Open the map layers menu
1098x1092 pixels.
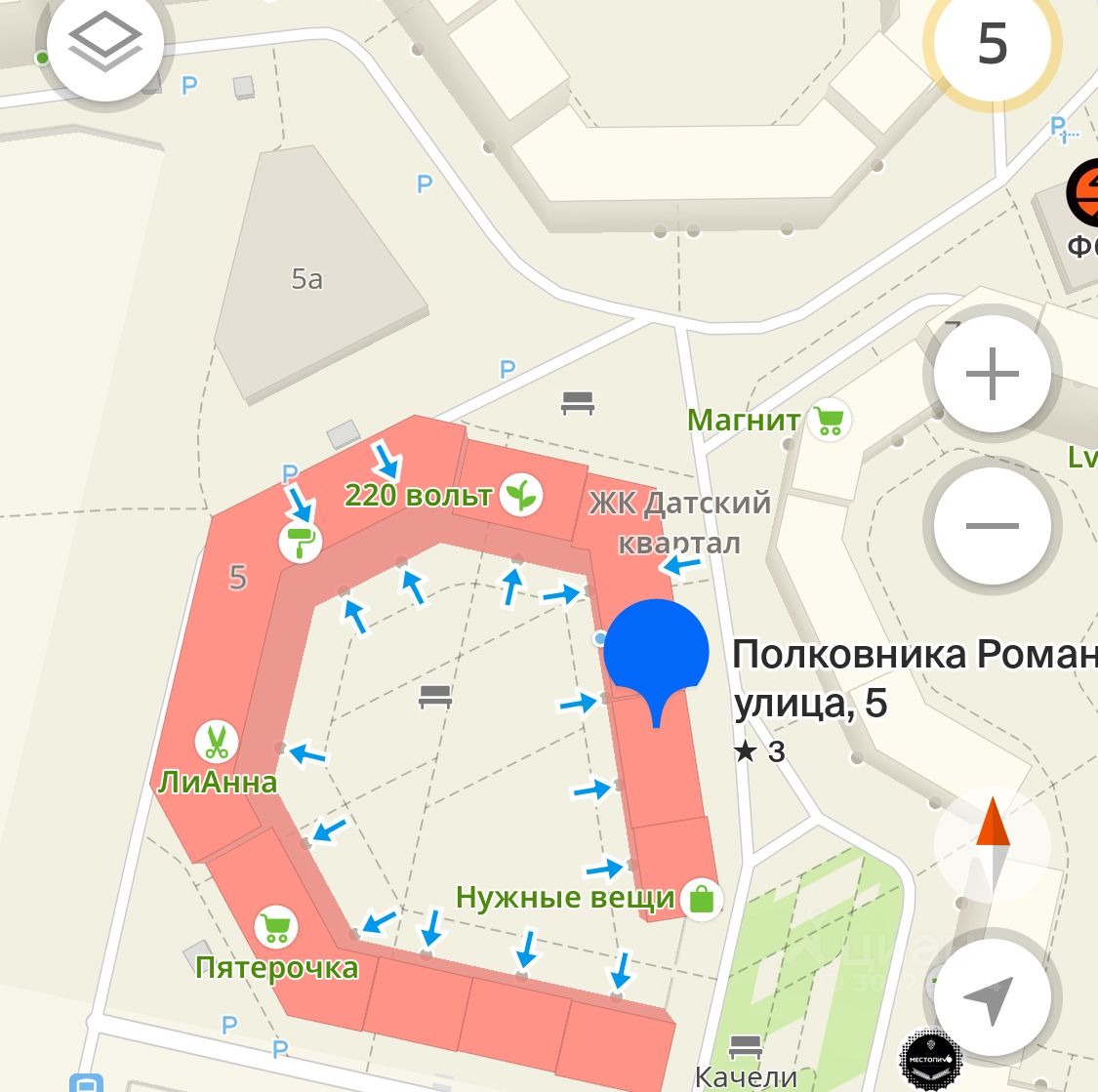104,44
